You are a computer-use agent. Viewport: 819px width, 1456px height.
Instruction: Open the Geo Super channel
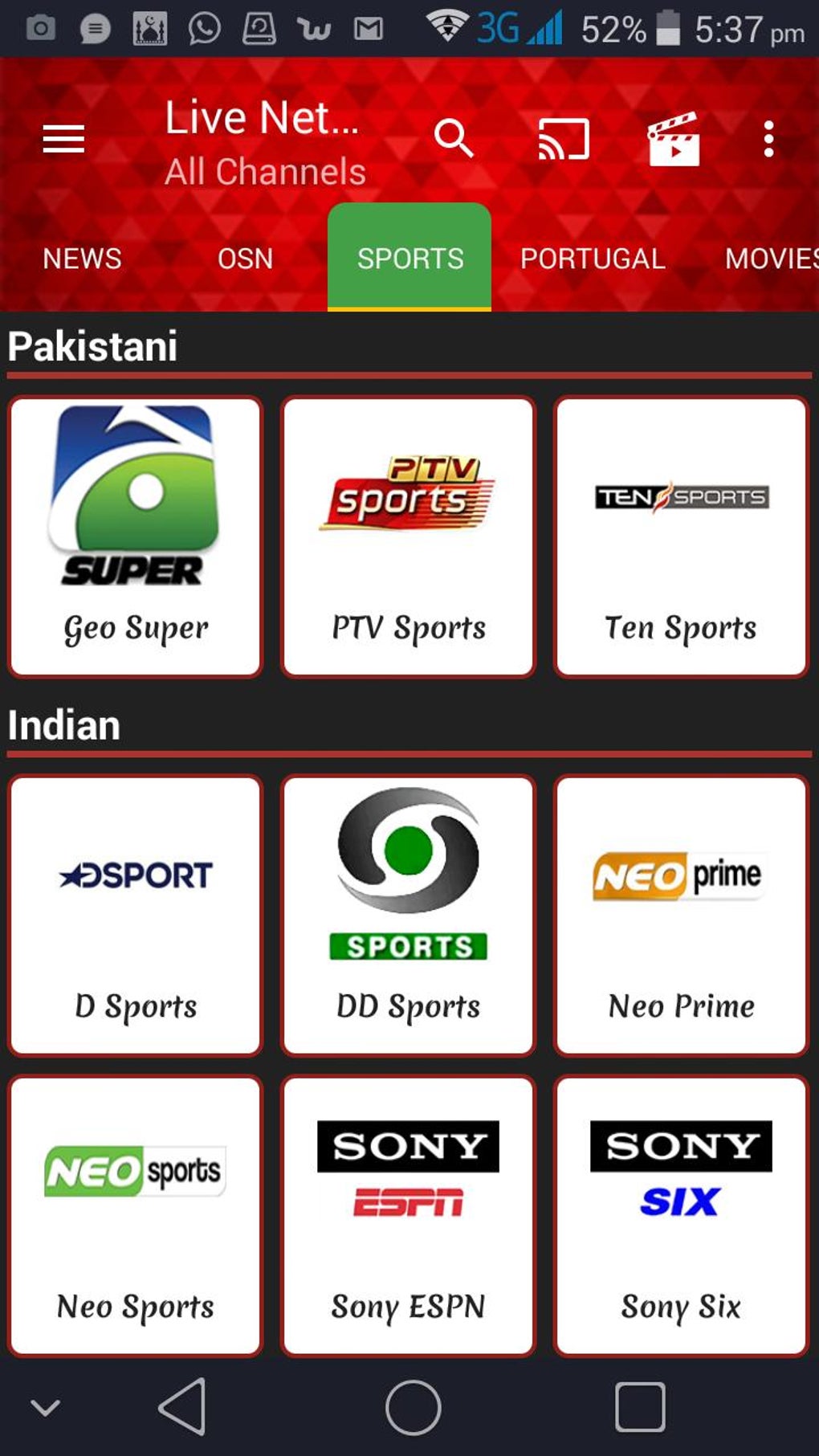136,536
